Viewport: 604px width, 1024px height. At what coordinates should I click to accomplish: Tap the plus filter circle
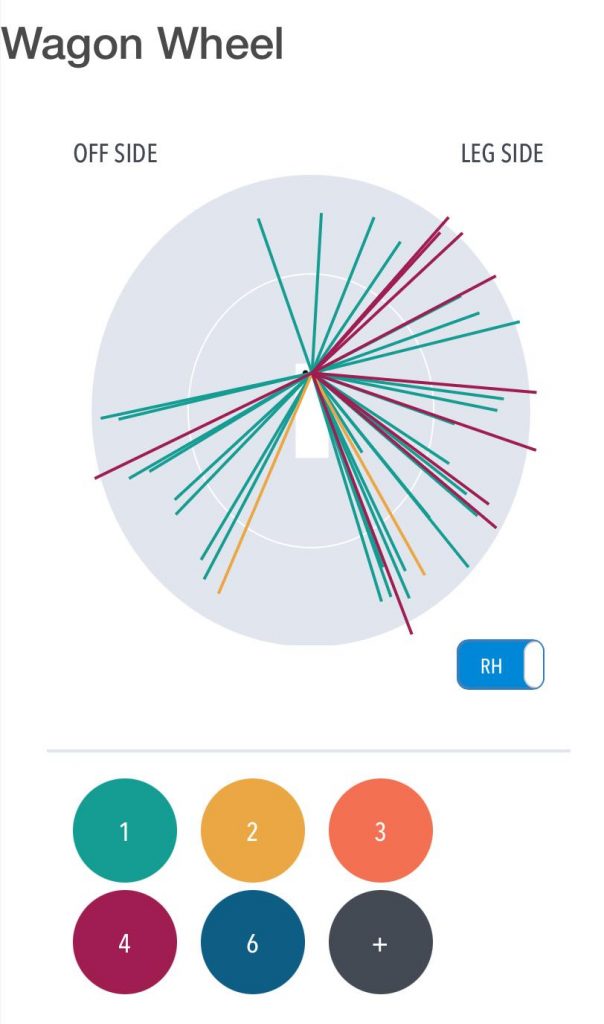coord(380,943)
